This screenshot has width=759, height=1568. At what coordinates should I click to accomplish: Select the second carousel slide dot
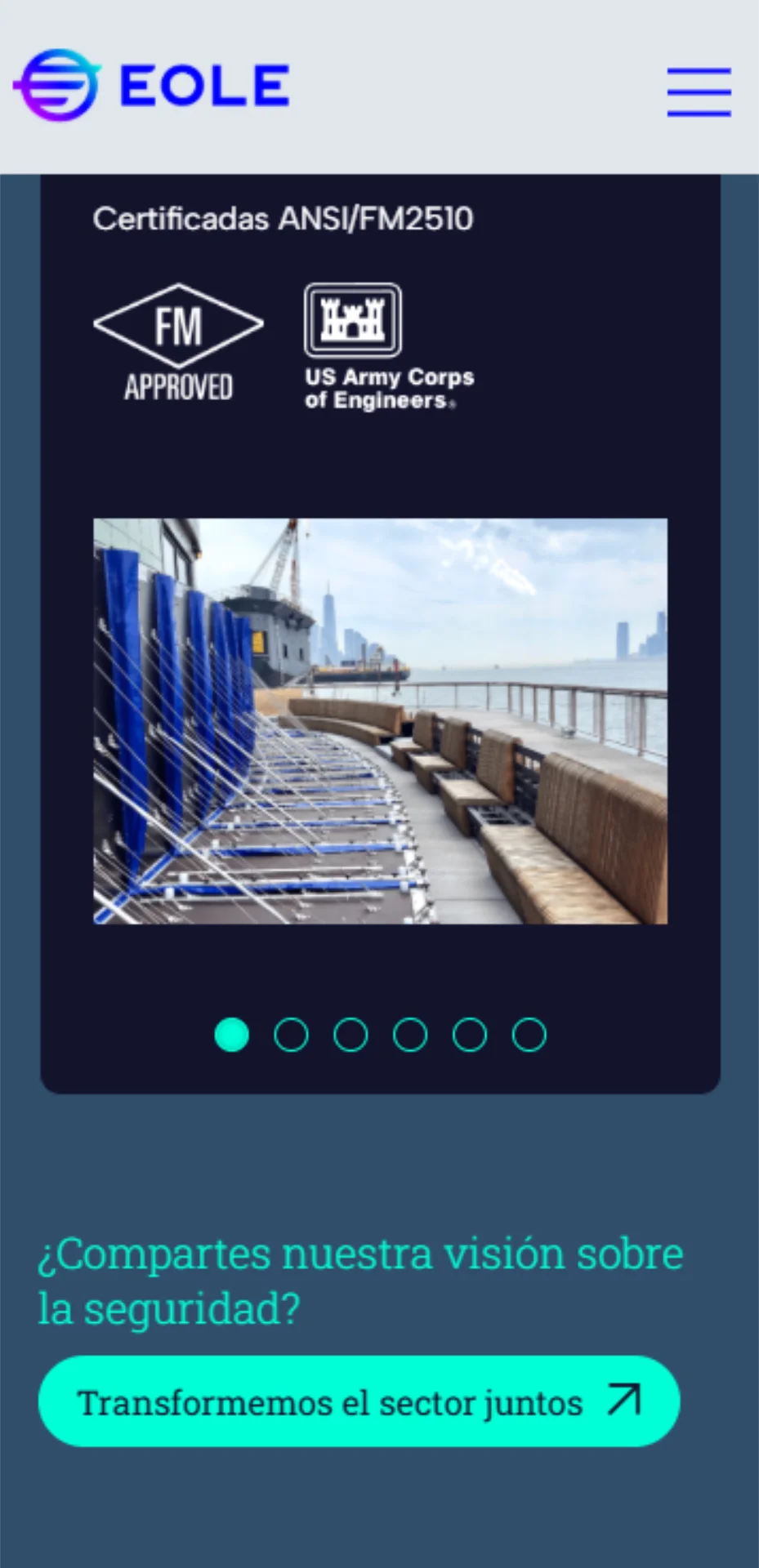[291, 1035]
